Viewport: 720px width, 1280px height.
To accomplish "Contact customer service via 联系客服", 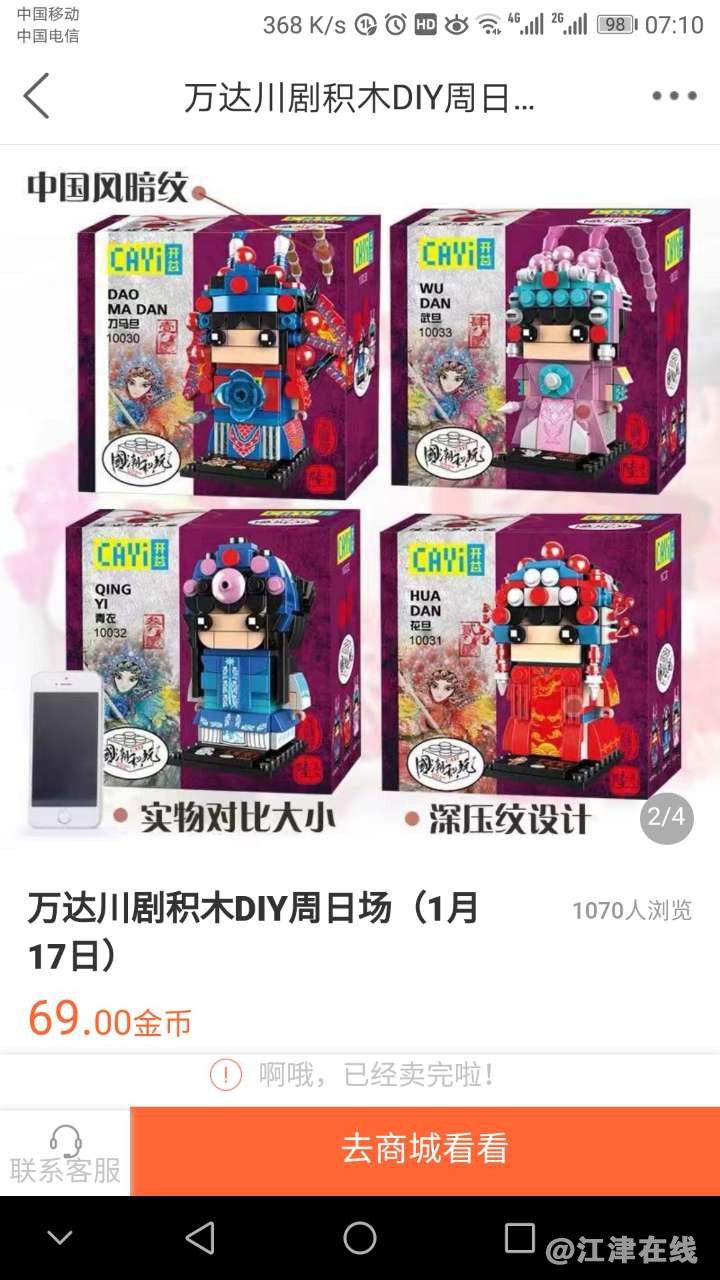I will point(65,1152).
